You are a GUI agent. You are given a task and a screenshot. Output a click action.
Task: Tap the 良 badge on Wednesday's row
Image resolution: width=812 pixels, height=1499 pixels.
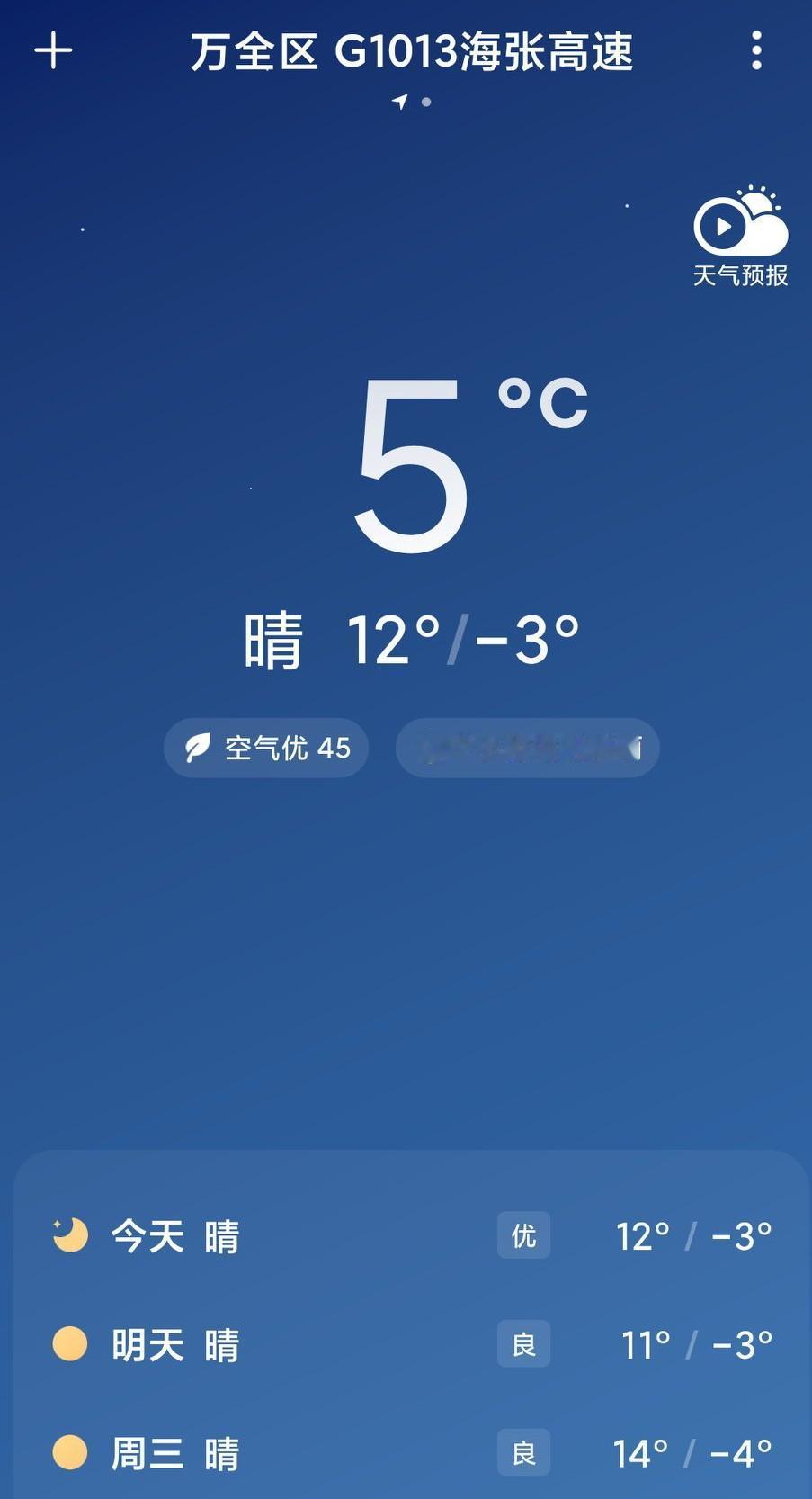524,1451
